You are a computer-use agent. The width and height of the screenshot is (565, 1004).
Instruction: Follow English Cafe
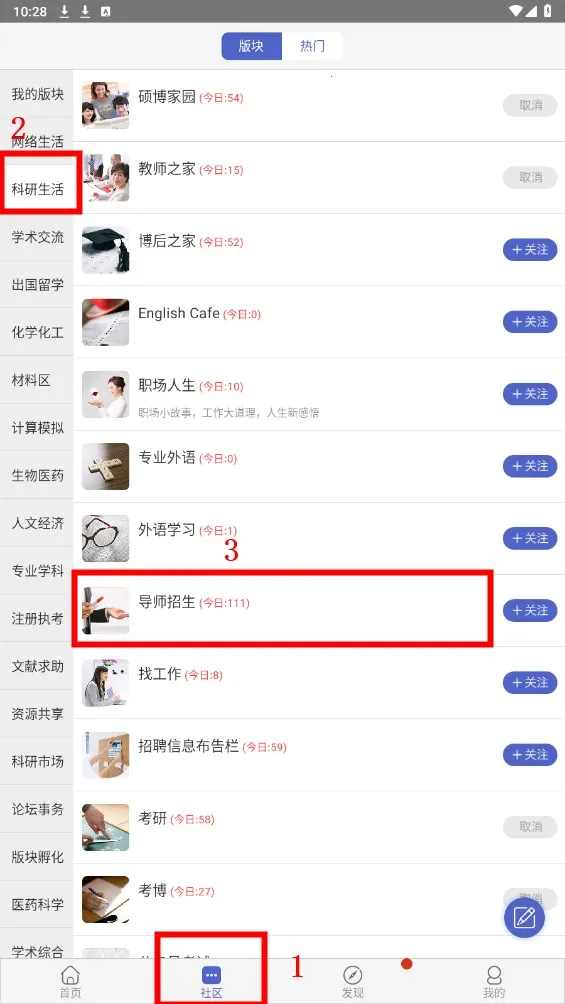pos(530,321)
